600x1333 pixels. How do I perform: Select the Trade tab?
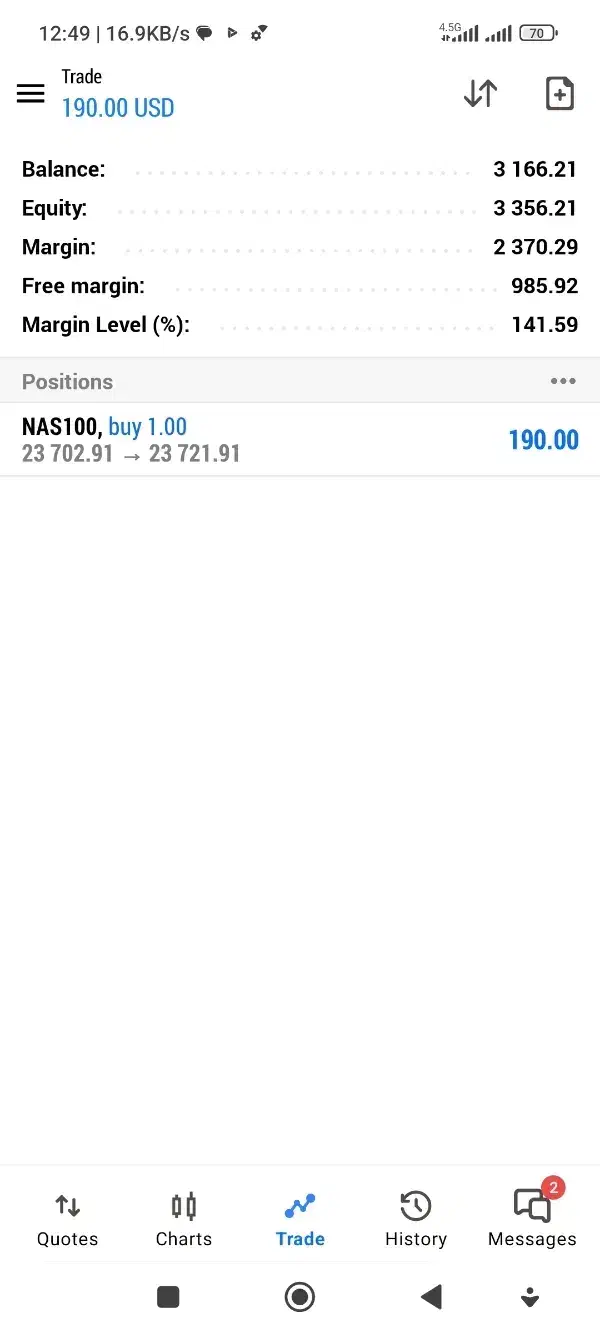(300, 1219)
